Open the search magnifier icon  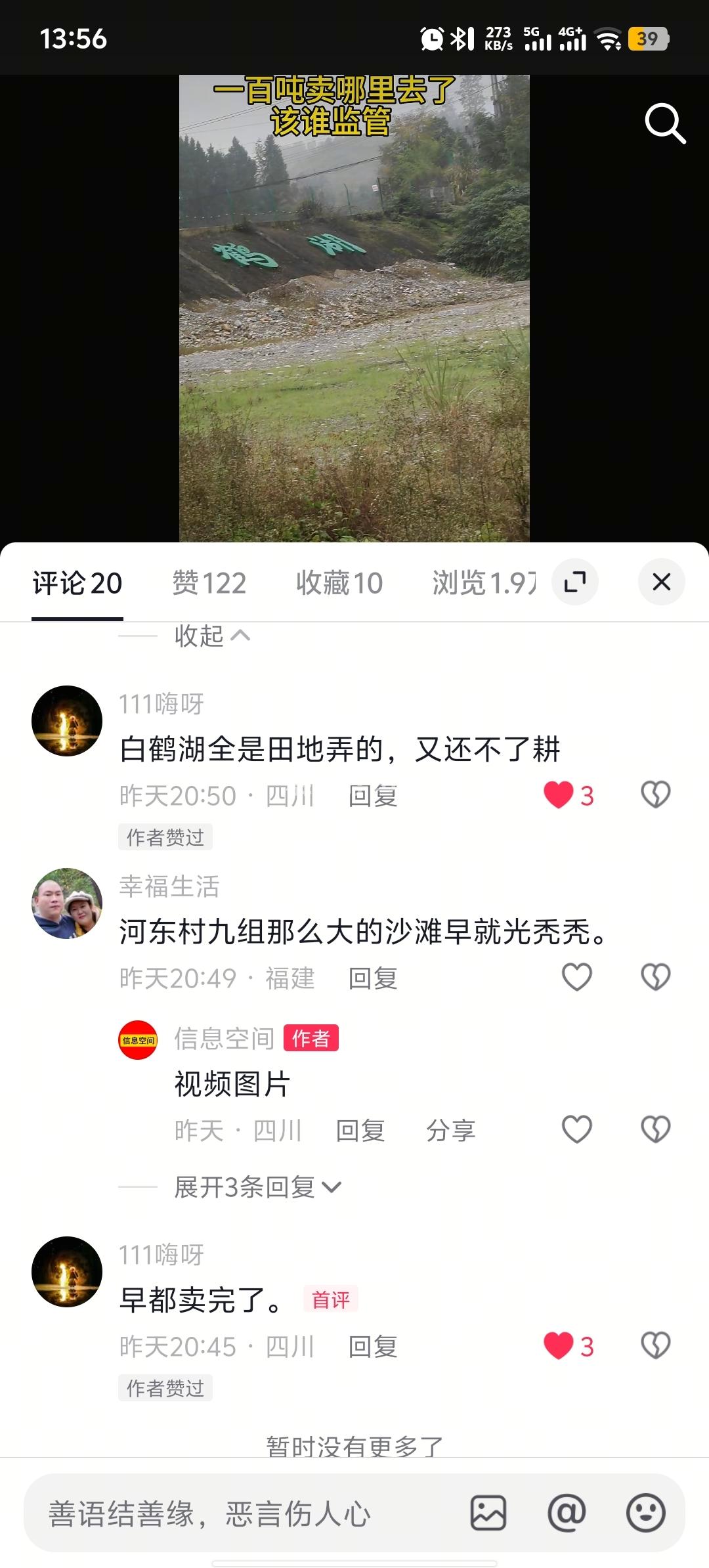click(x=665, y=123)
